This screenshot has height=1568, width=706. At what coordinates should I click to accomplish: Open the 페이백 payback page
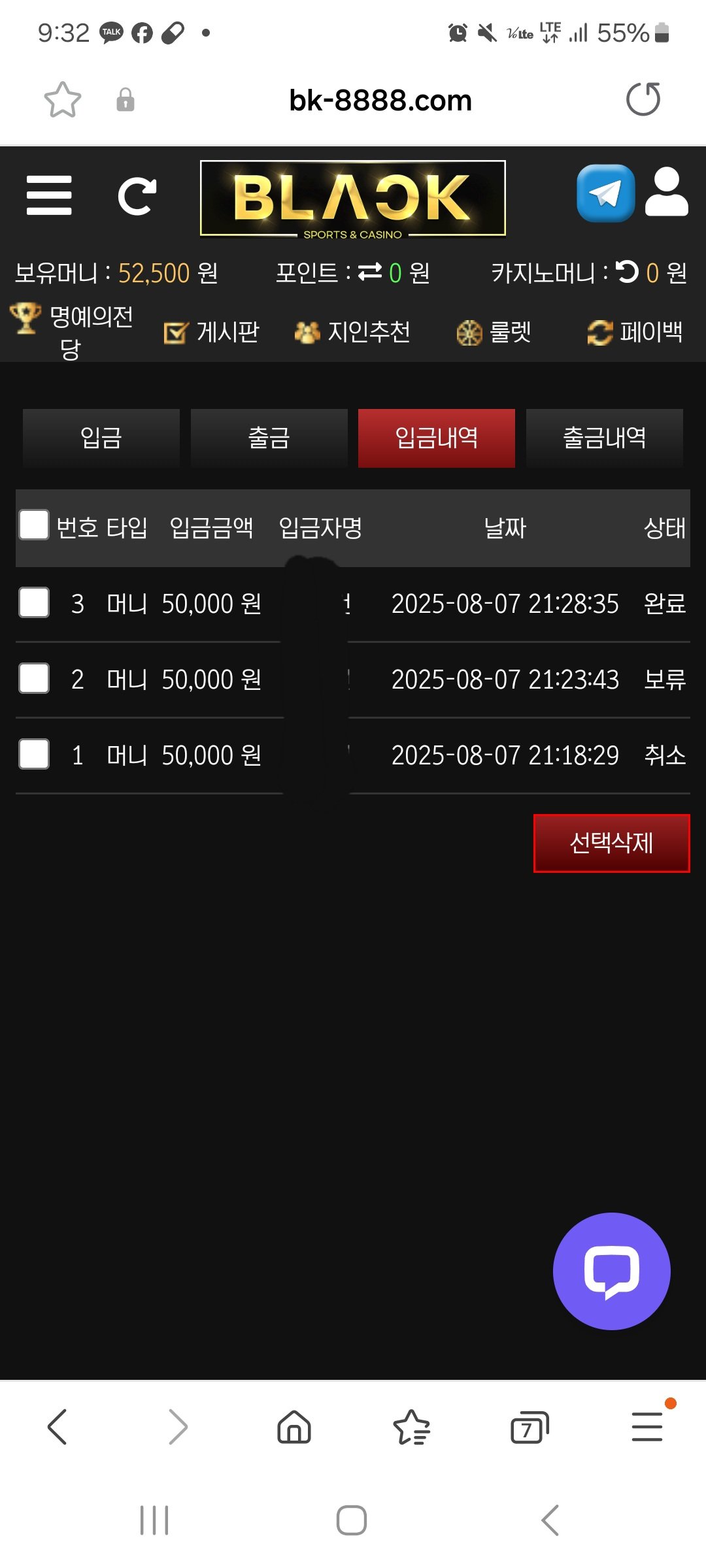pyautogui.click(x=635, y=333)
